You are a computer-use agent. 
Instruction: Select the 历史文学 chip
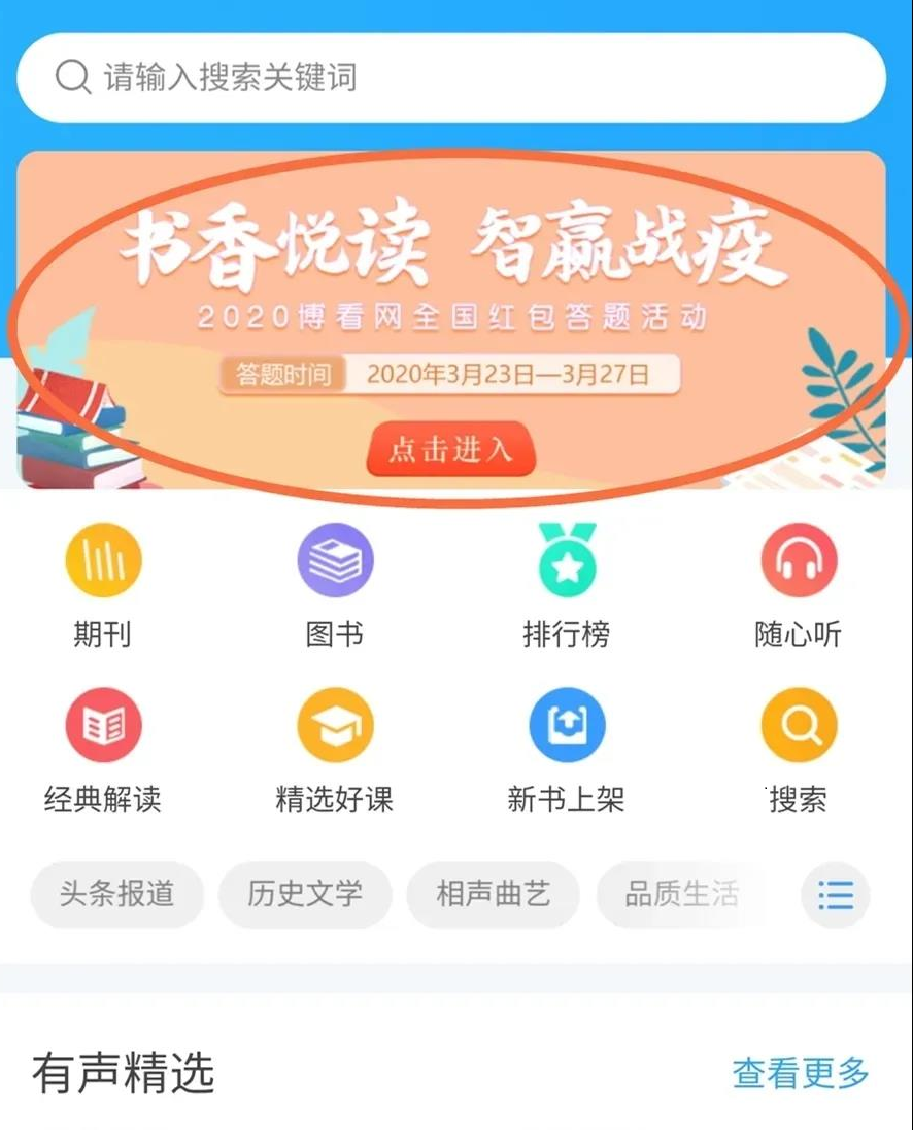[305, 894]
